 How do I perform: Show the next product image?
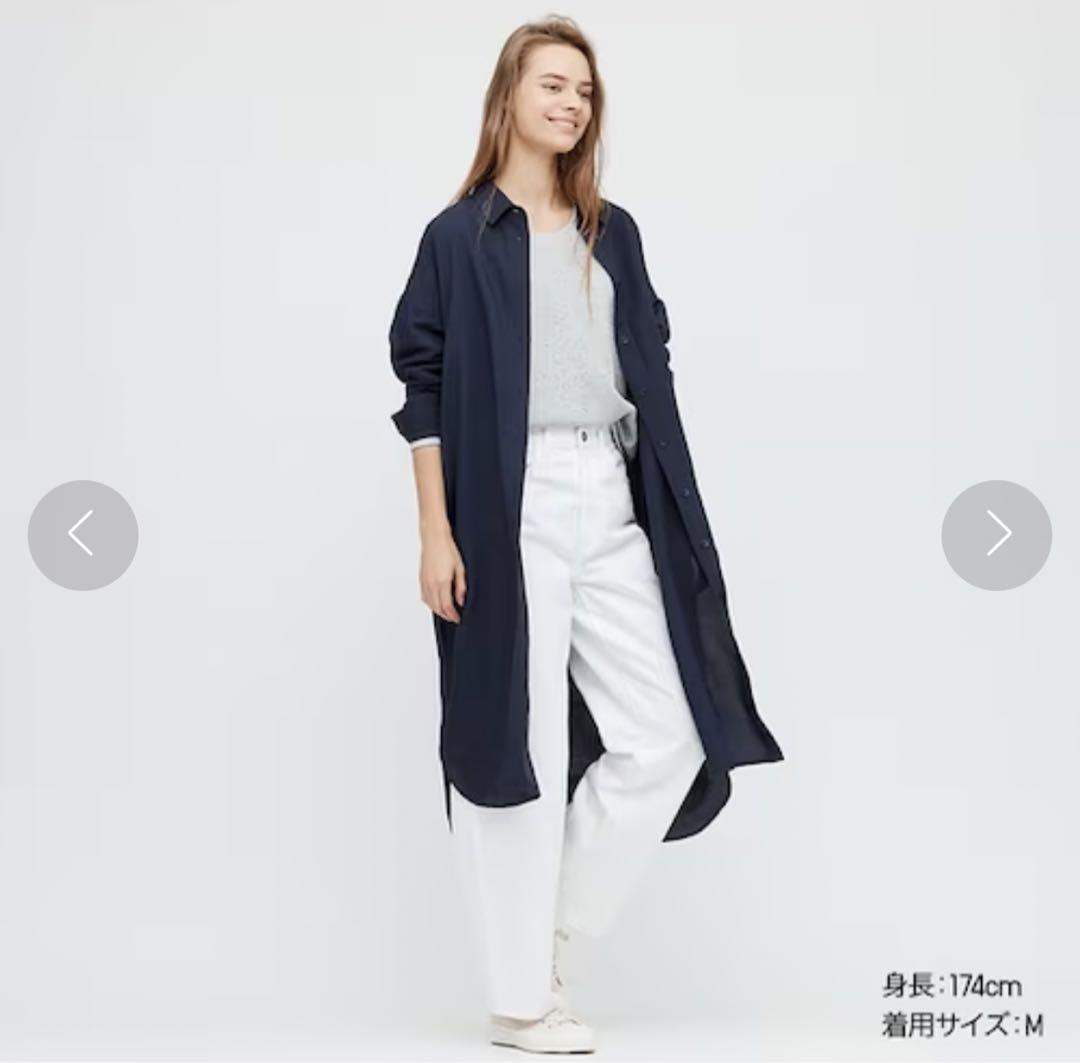click(996, 534)
